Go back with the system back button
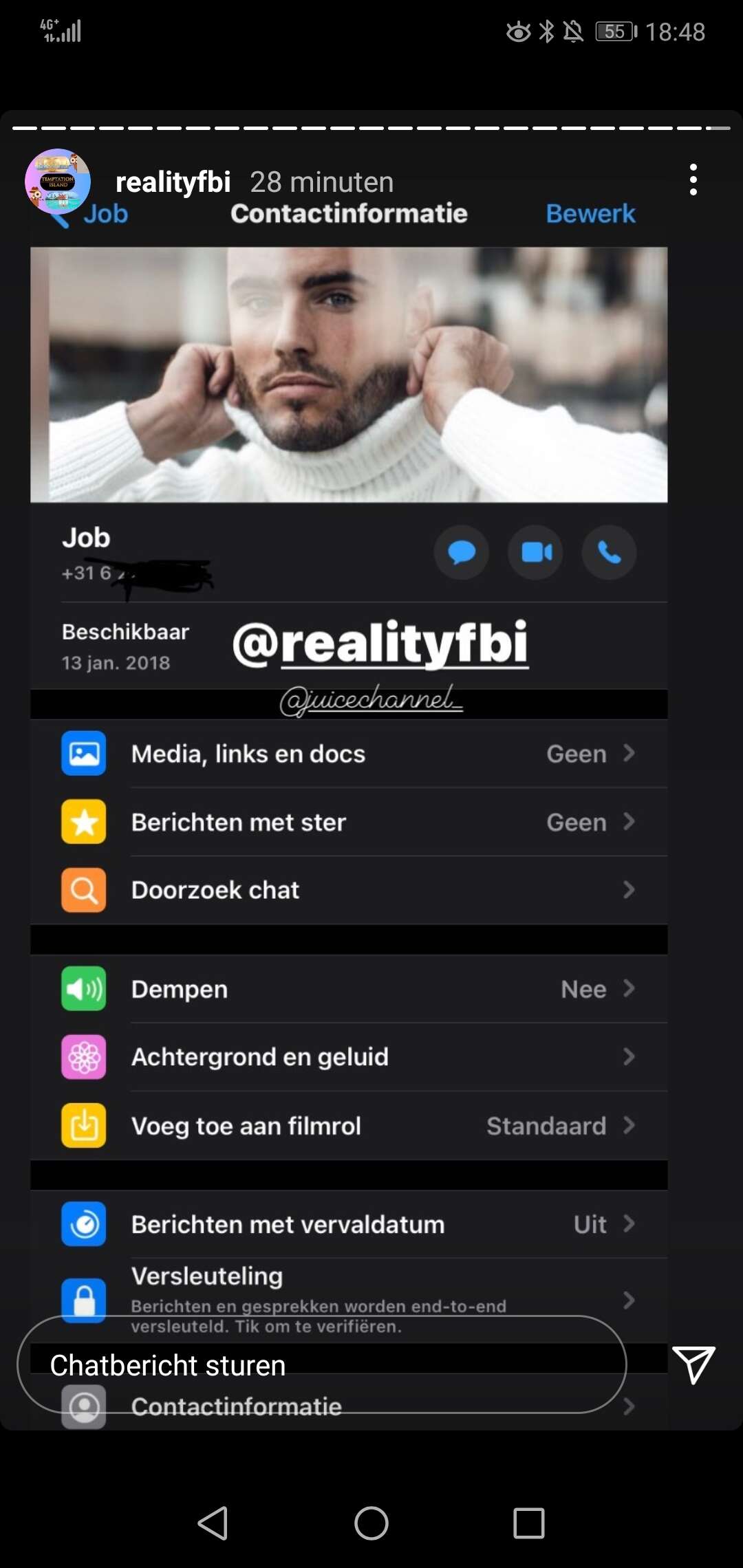This screenshot has height=1568, width=743. pyautogui.click(x=213, y=1523)
